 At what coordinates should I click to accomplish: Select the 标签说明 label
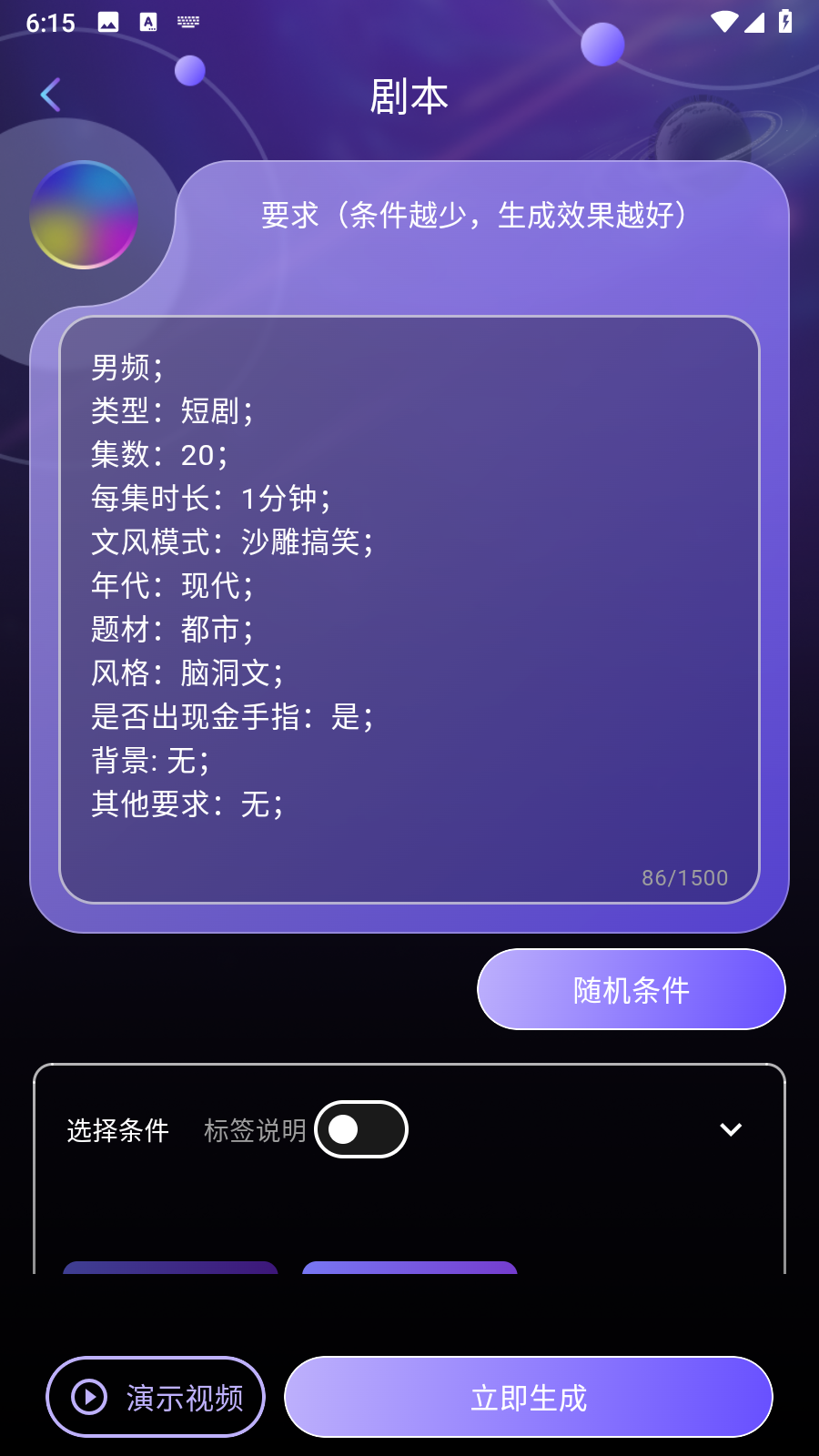click(256, 1129)
